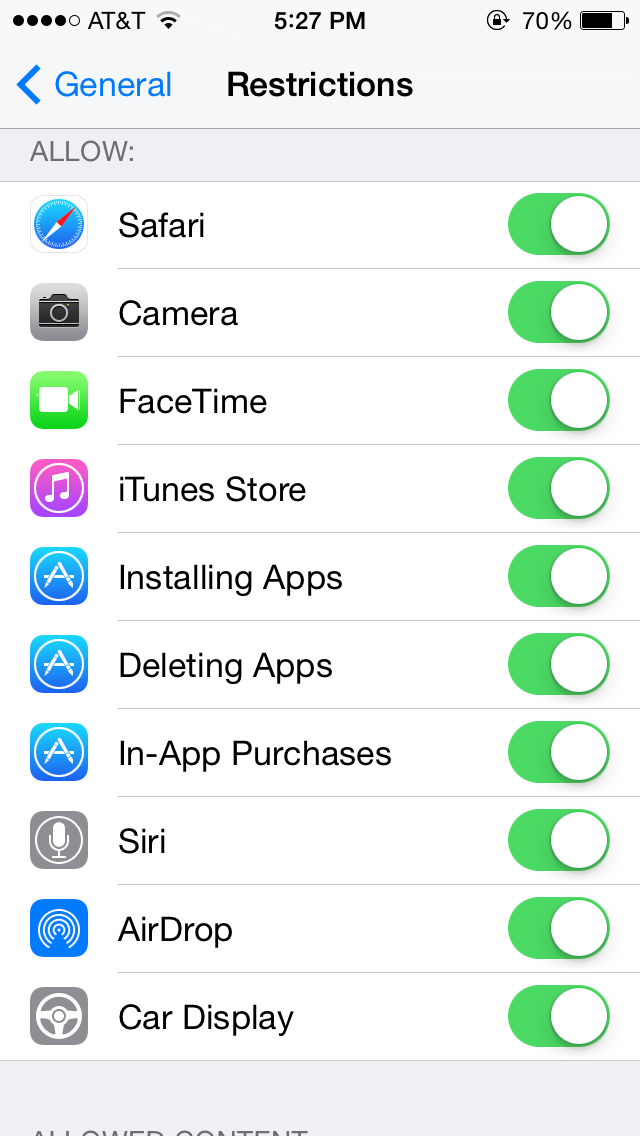640x1136 pixels.
Task: Go back to General settings
Action: point(95,85)
